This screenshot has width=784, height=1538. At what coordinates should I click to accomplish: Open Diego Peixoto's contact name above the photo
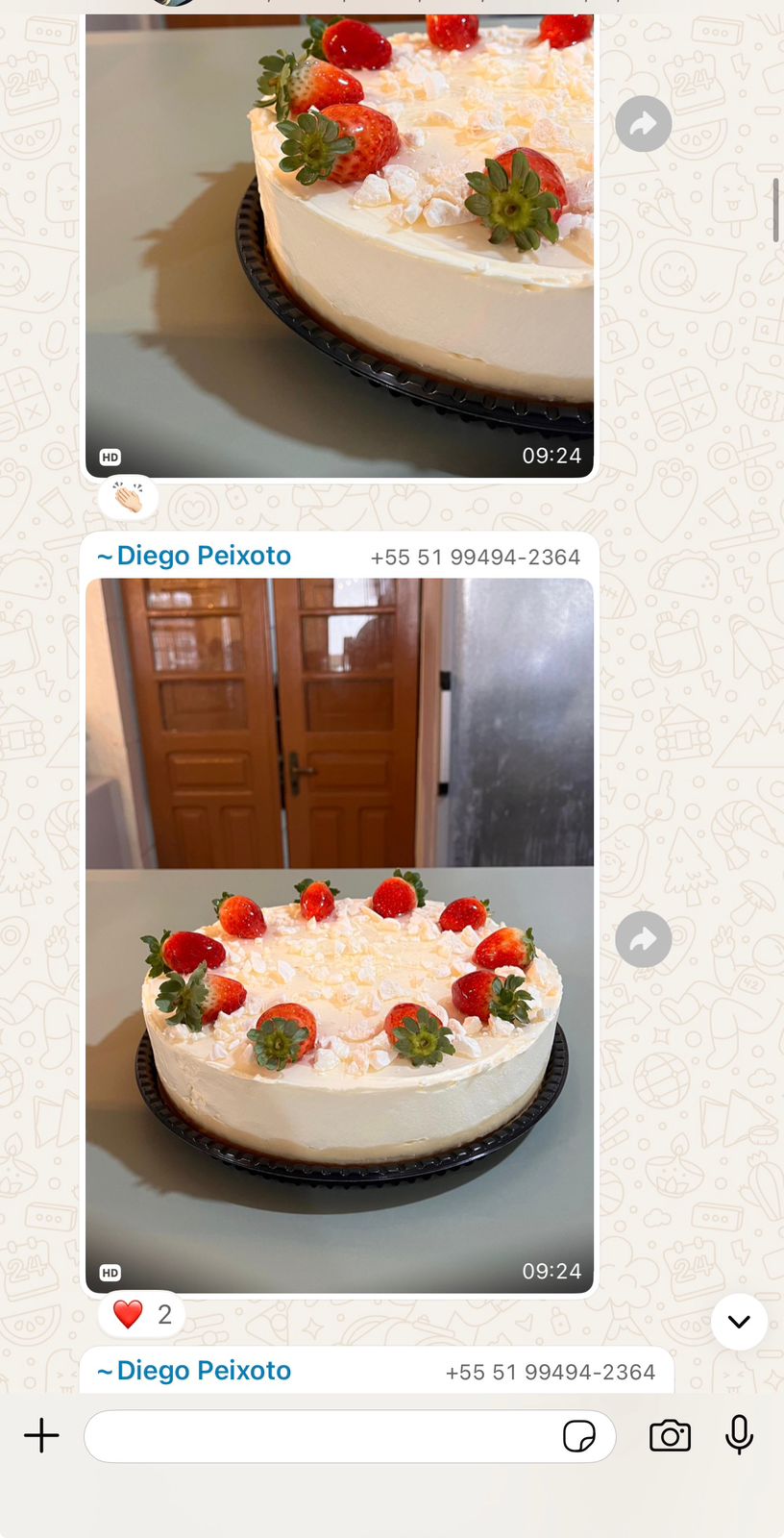195,556
